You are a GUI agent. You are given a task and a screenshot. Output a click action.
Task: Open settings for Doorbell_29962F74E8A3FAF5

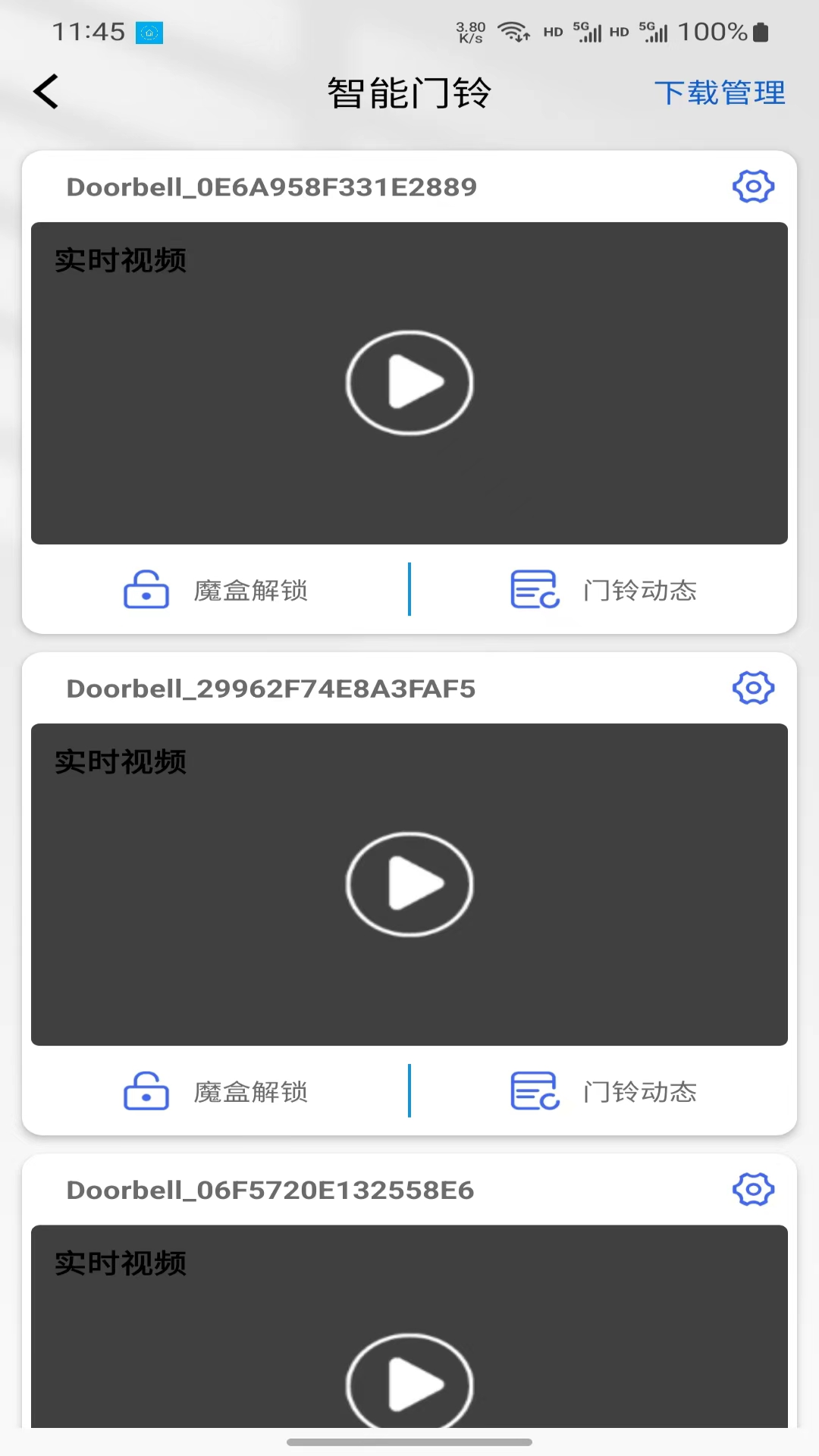[x=753, y=688]
